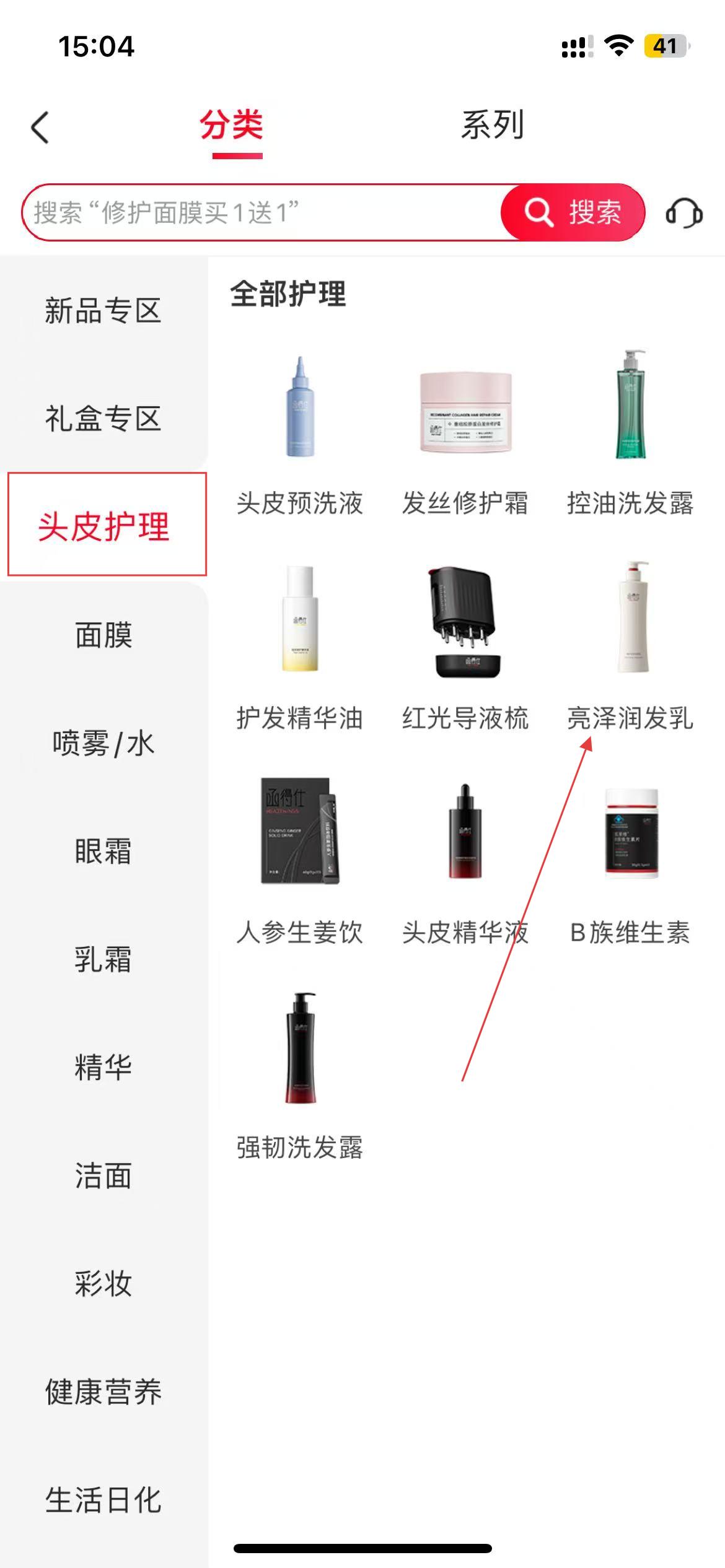View B族维生素 product
This screenshot has height=1568, width=725.
point(630,861)
